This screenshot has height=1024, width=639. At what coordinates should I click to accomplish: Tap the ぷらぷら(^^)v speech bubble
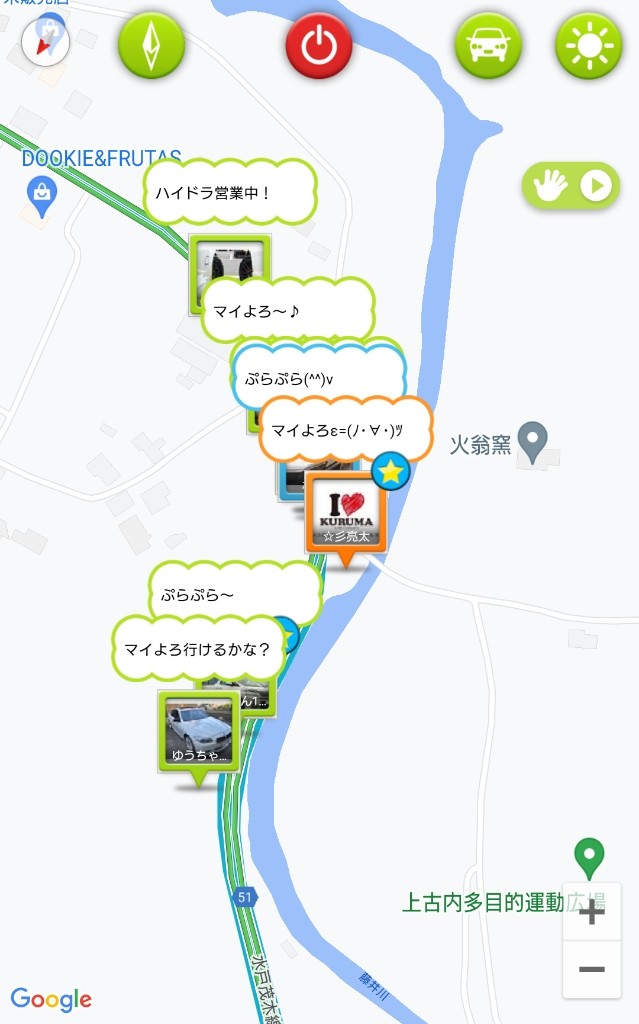[x=319, y=377]
